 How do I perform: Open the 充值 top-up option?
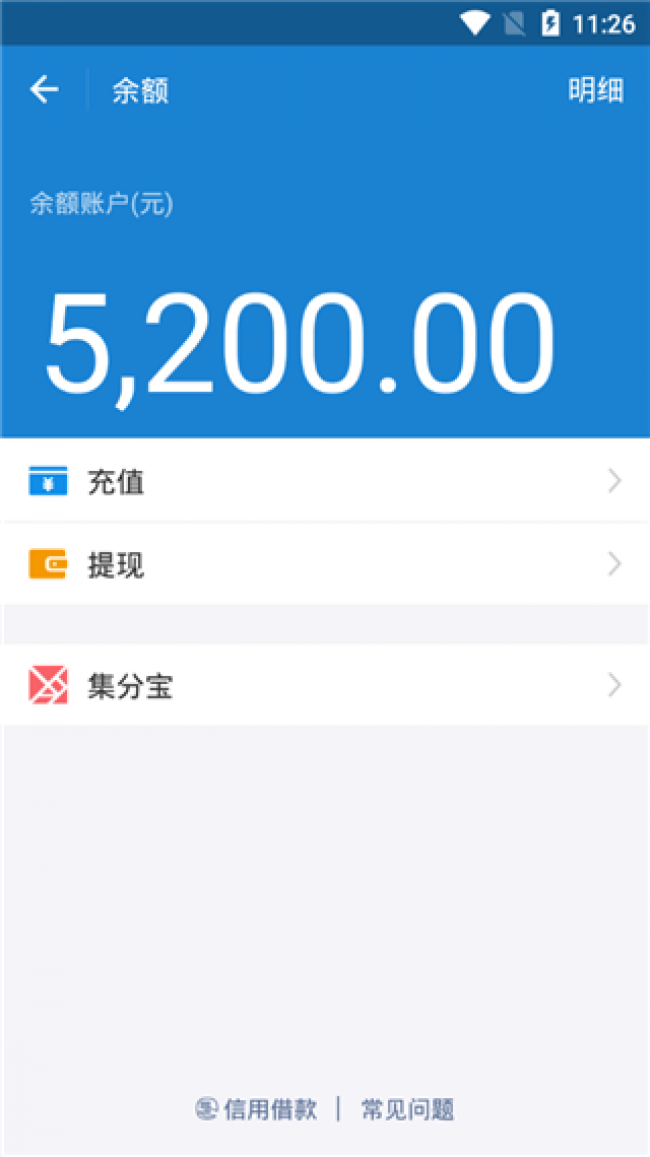click(x=324, y=482)
